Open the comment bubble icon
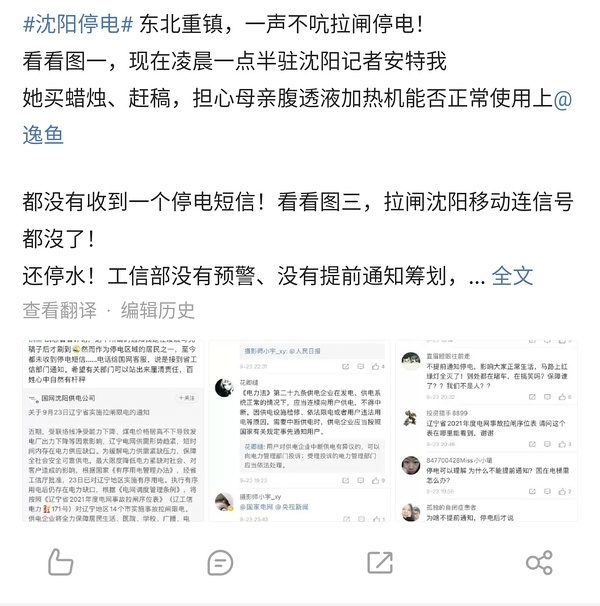This screenshot has height=606, width=600. click(220, 563)
